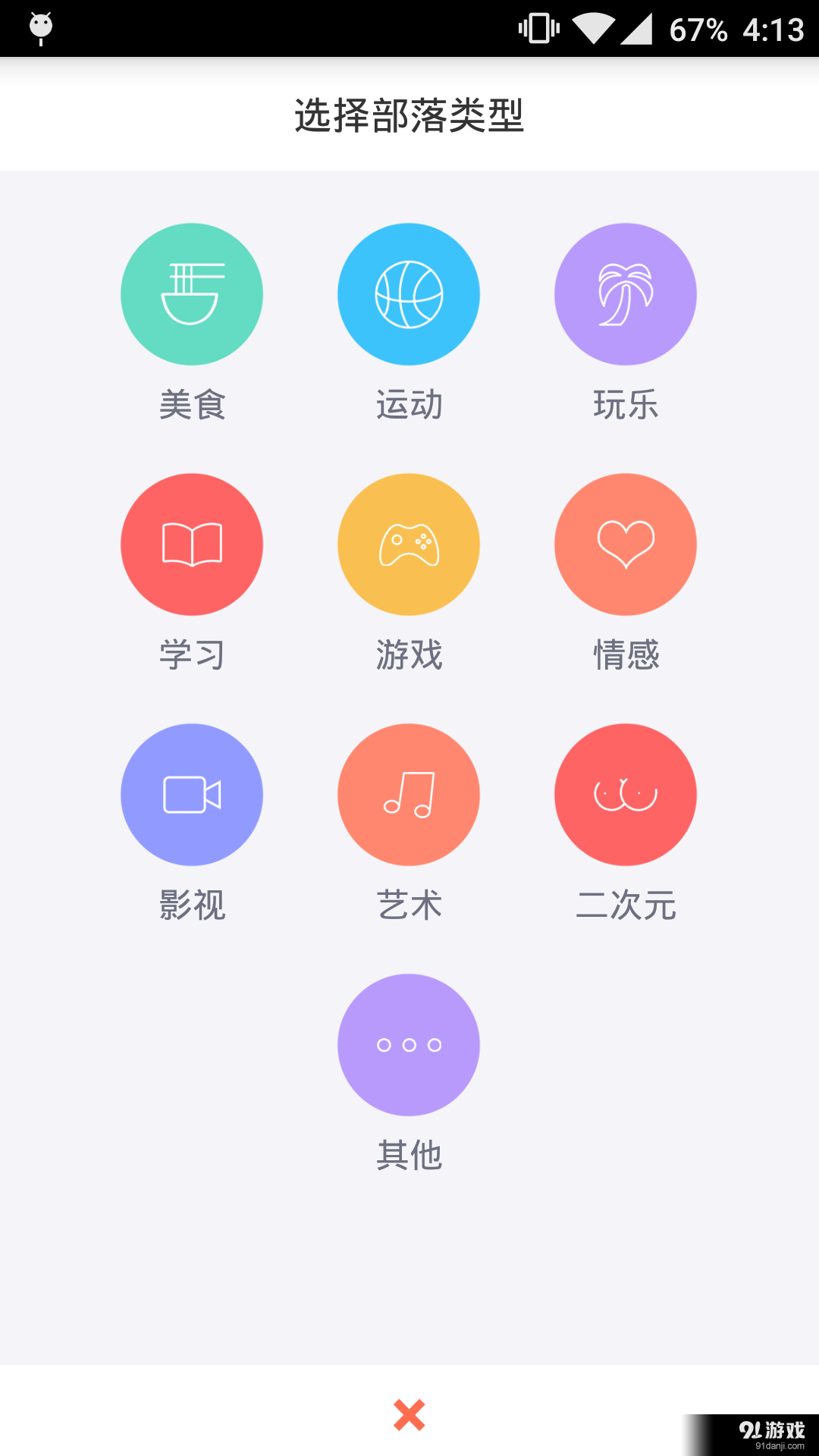Click the 艺术 music note icon

click(409, 793)
